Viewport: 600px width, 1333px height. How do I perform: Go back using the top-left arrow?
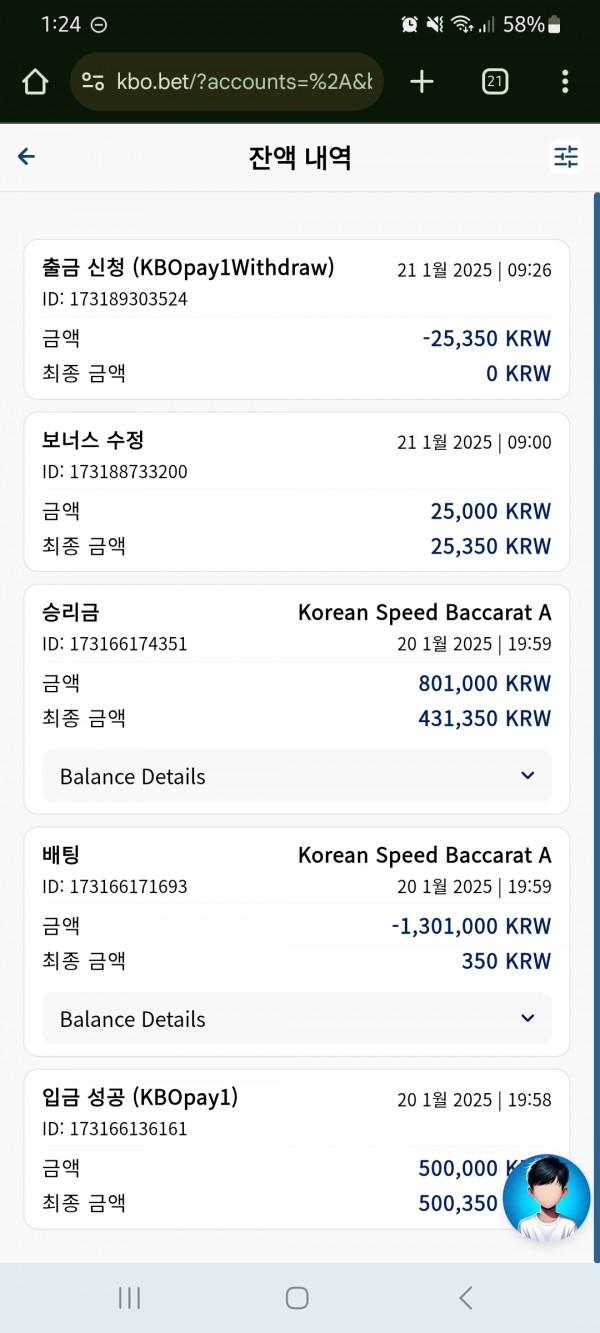tap(27, 157)
